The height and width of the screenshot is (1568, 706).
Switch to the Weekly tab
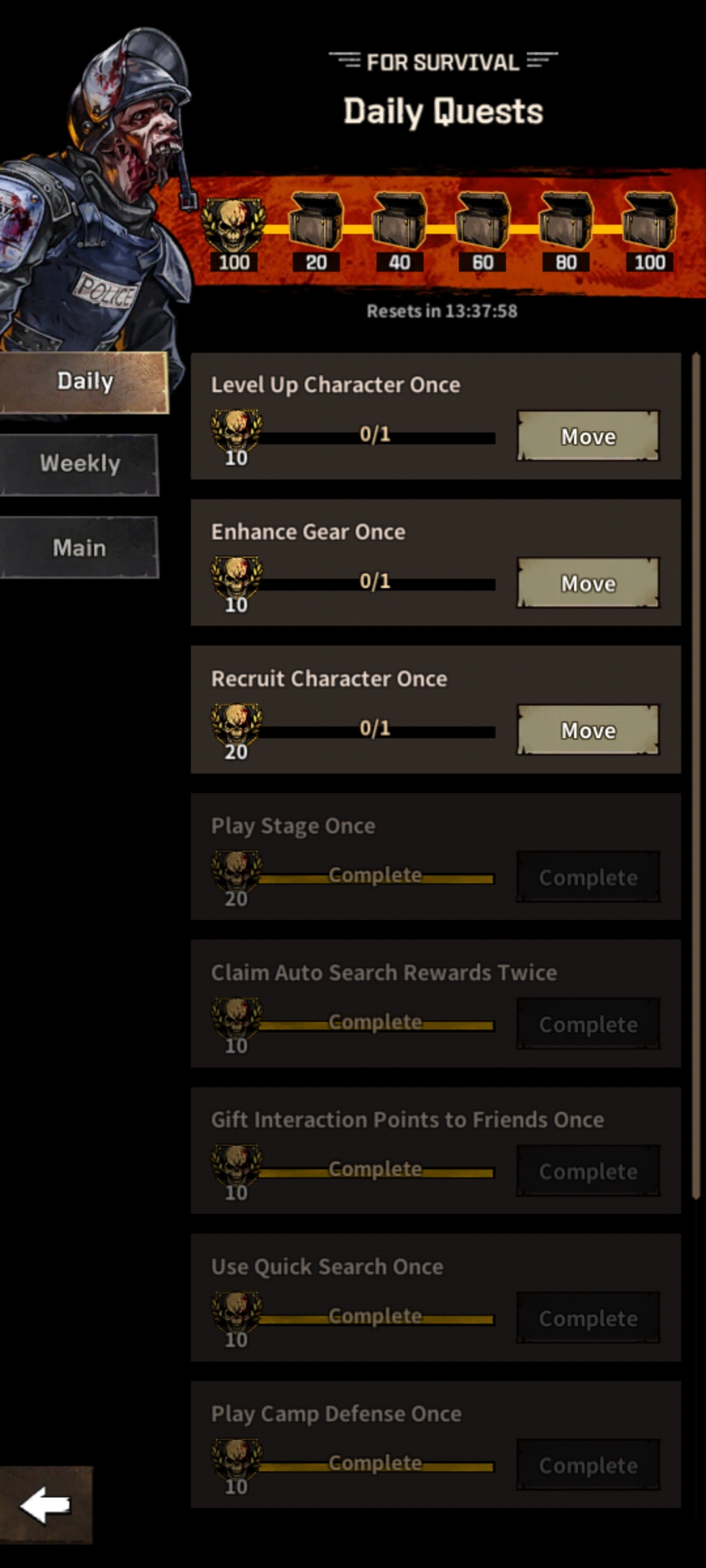coord(79,464)
